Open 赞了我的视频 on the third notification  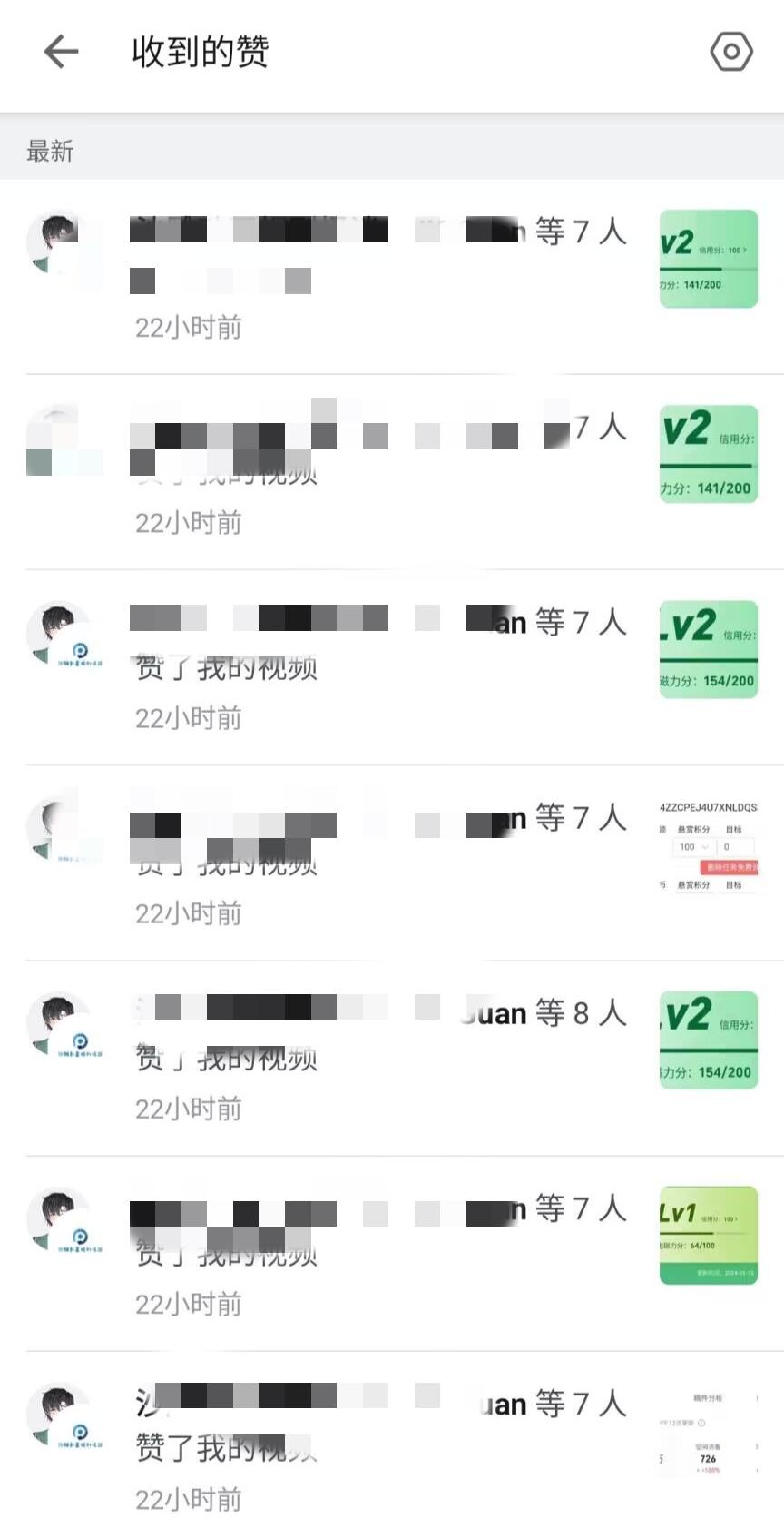tap(227, 667)
